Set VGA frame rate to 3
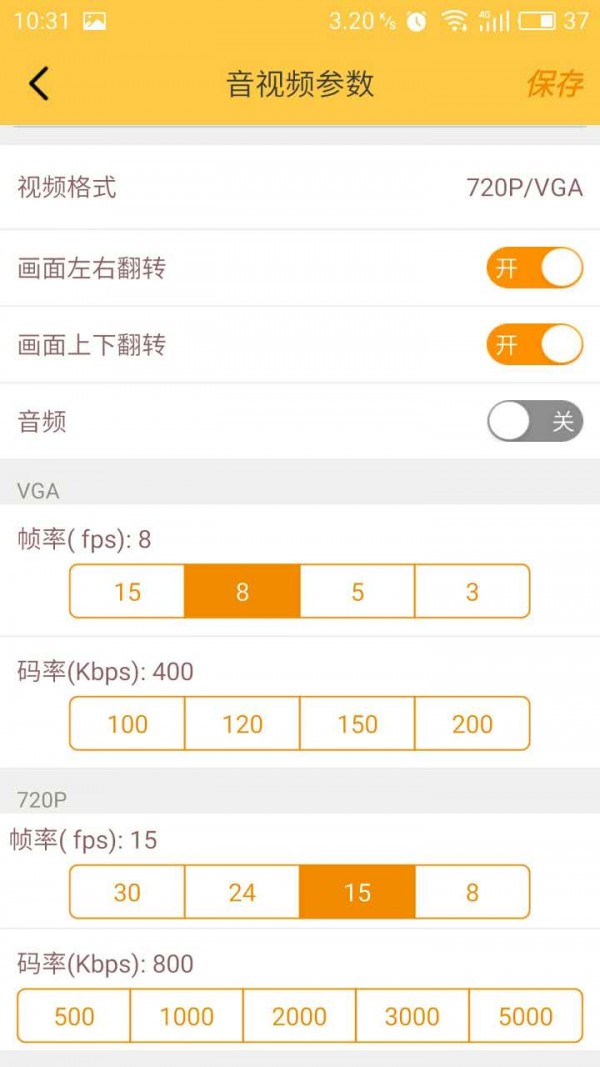The height and width of the screenshot is (1067, 600). 472,591
